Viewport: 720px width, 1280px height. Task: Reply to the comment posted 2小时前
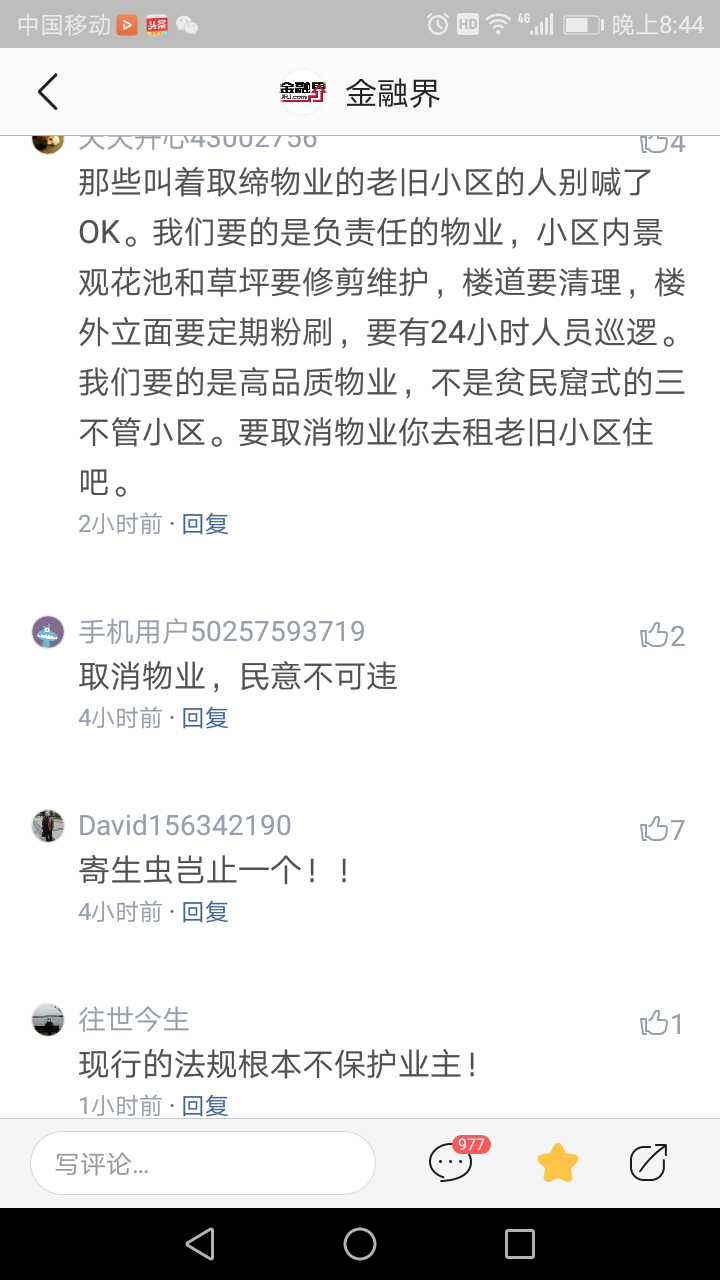(205, 524)
